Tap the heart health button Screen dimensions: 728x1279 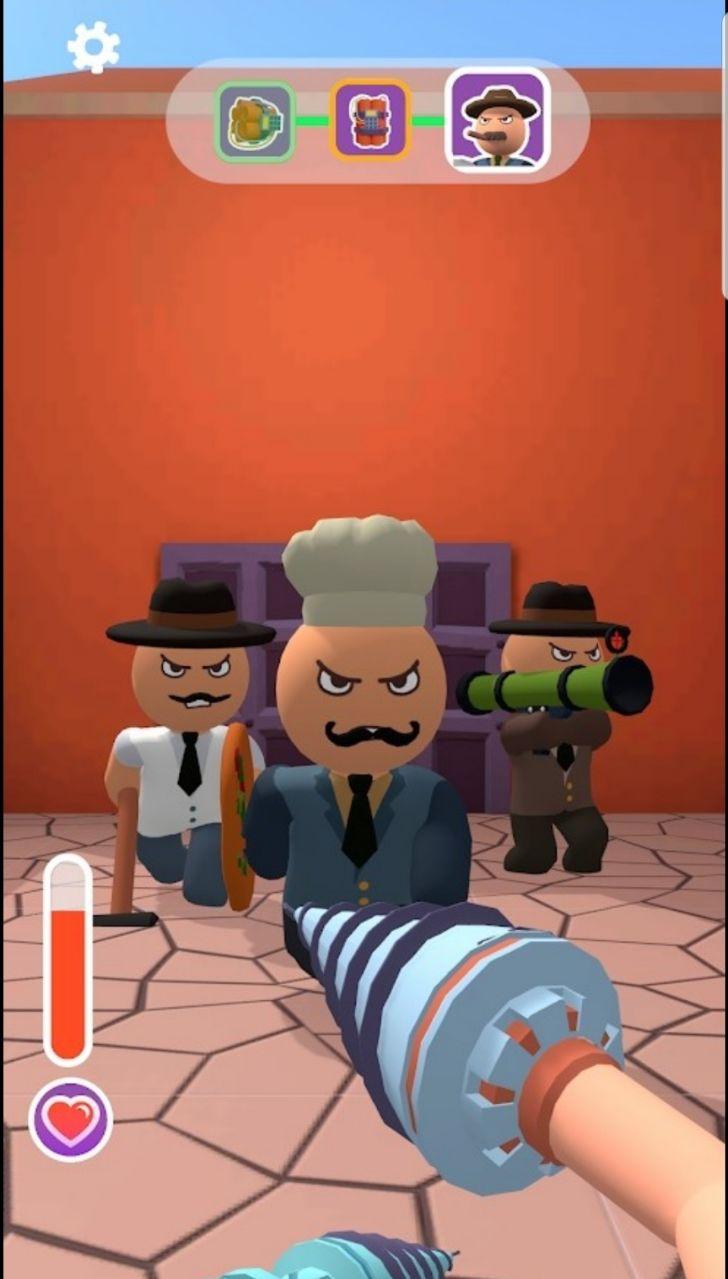[70, 1120]
